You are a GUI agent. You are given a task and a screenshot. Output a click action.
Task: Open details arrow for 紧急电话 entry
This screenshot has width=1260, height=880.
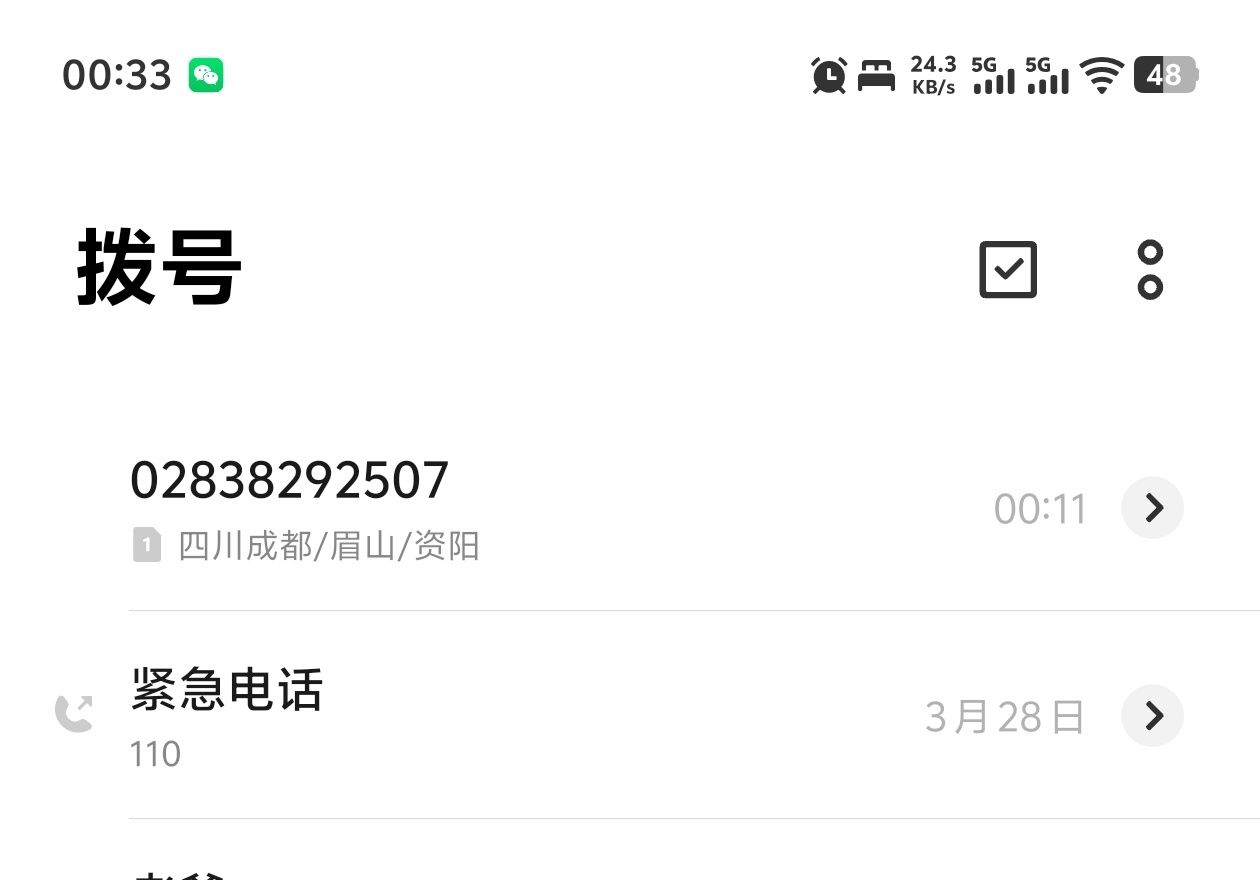(1152, 716)
